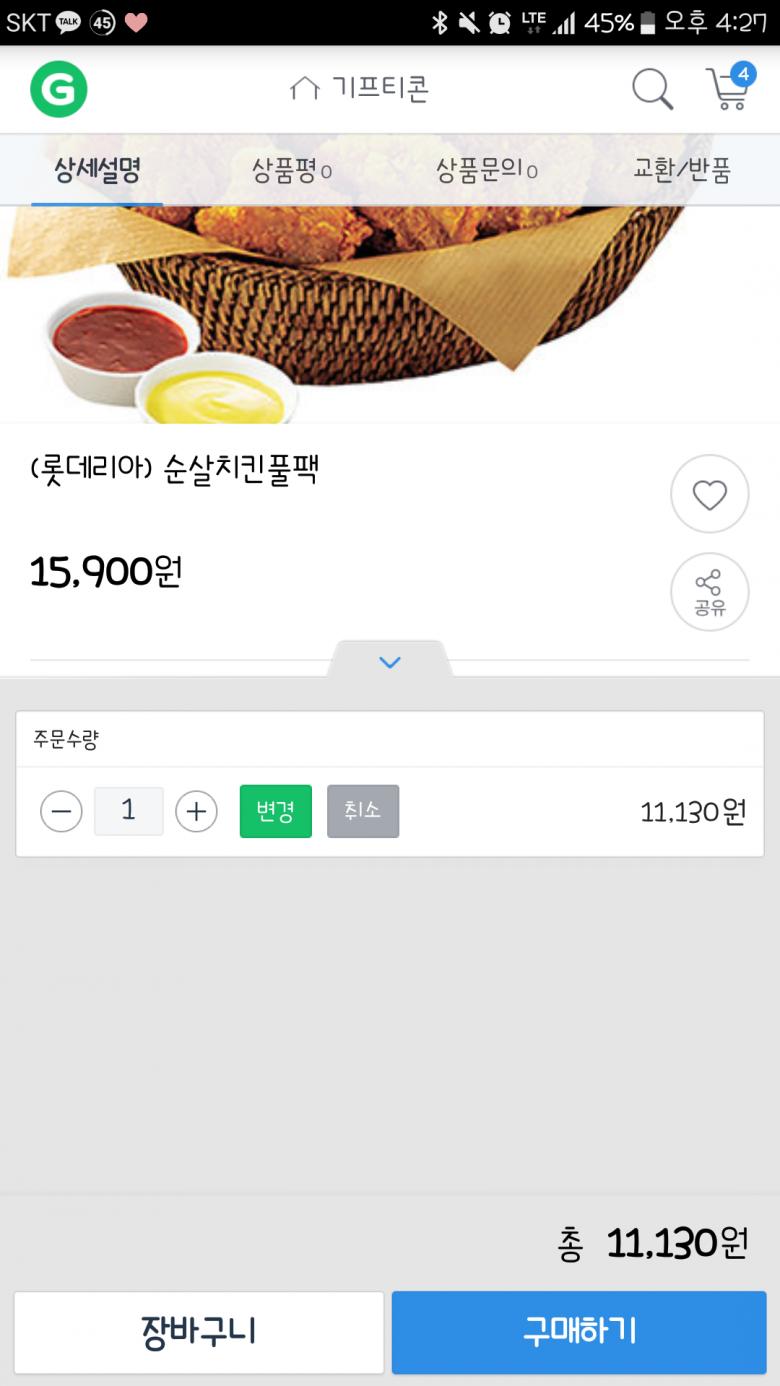This screenshot has width=780, height=1386.
Task: Buy now with 구매하기
Action: 579,1332
